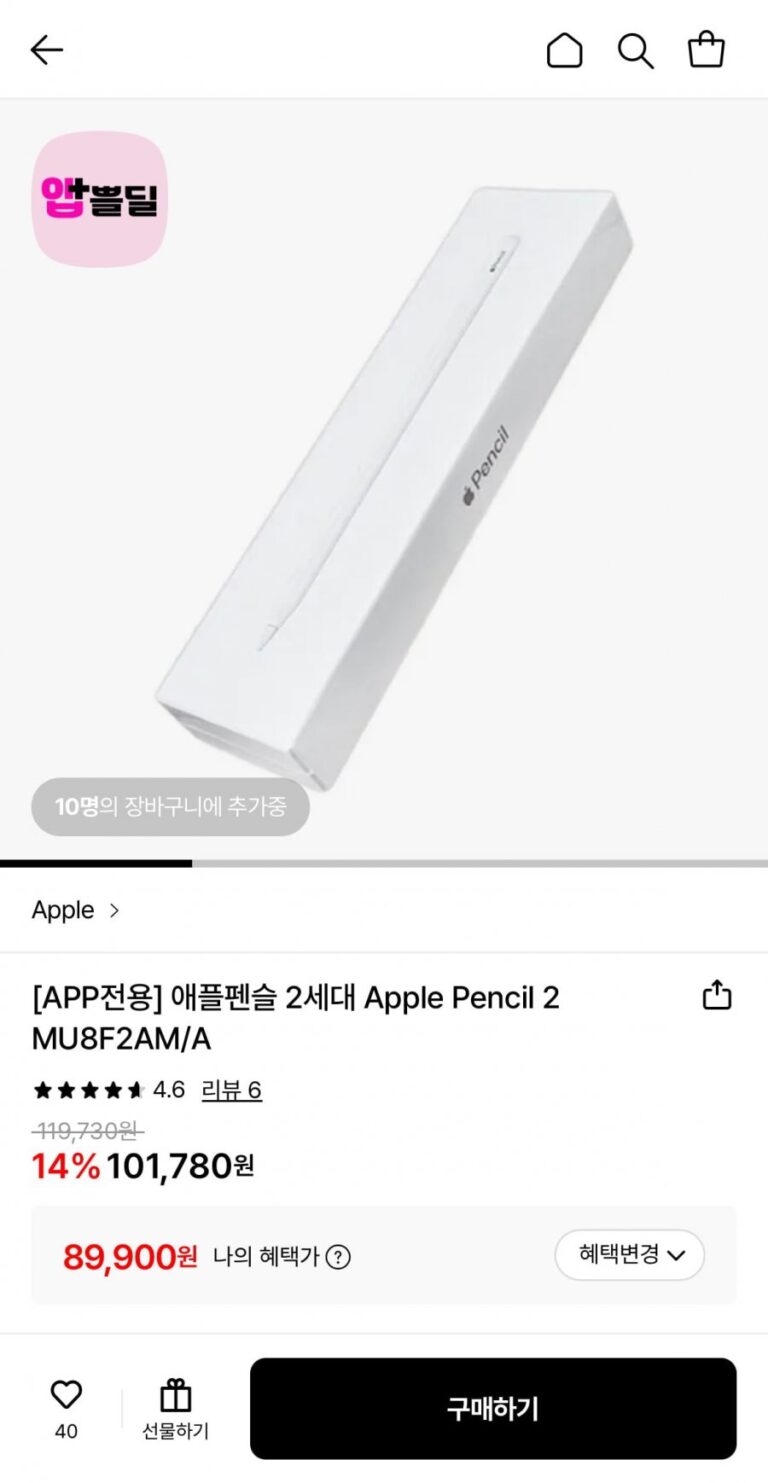768x1483 pixels.
Task: Expand the 혜택변경 dropdown
Action: click(x=630, y=1255)
